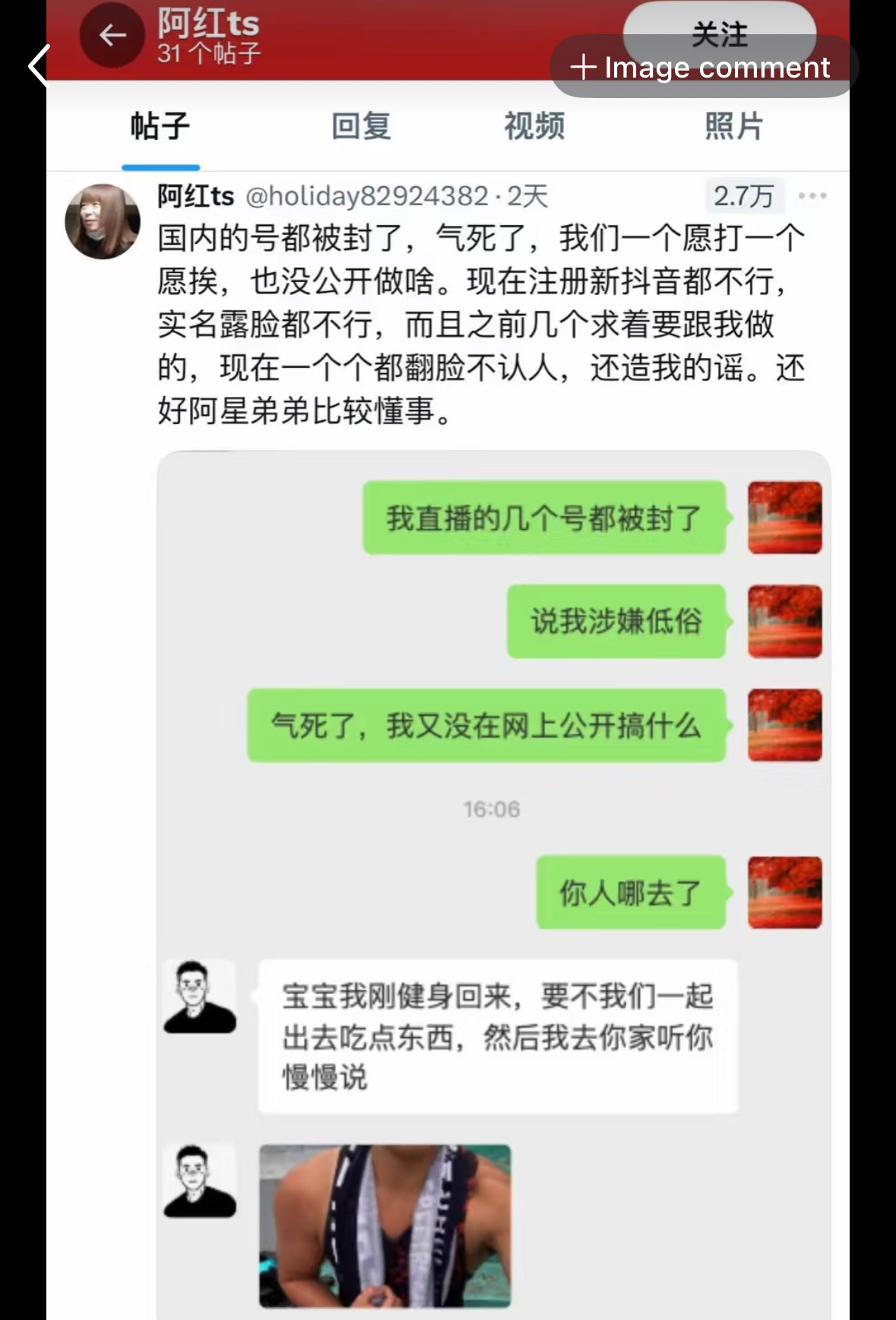Add an image comment

pyautogui.click(x=703, y=68)
